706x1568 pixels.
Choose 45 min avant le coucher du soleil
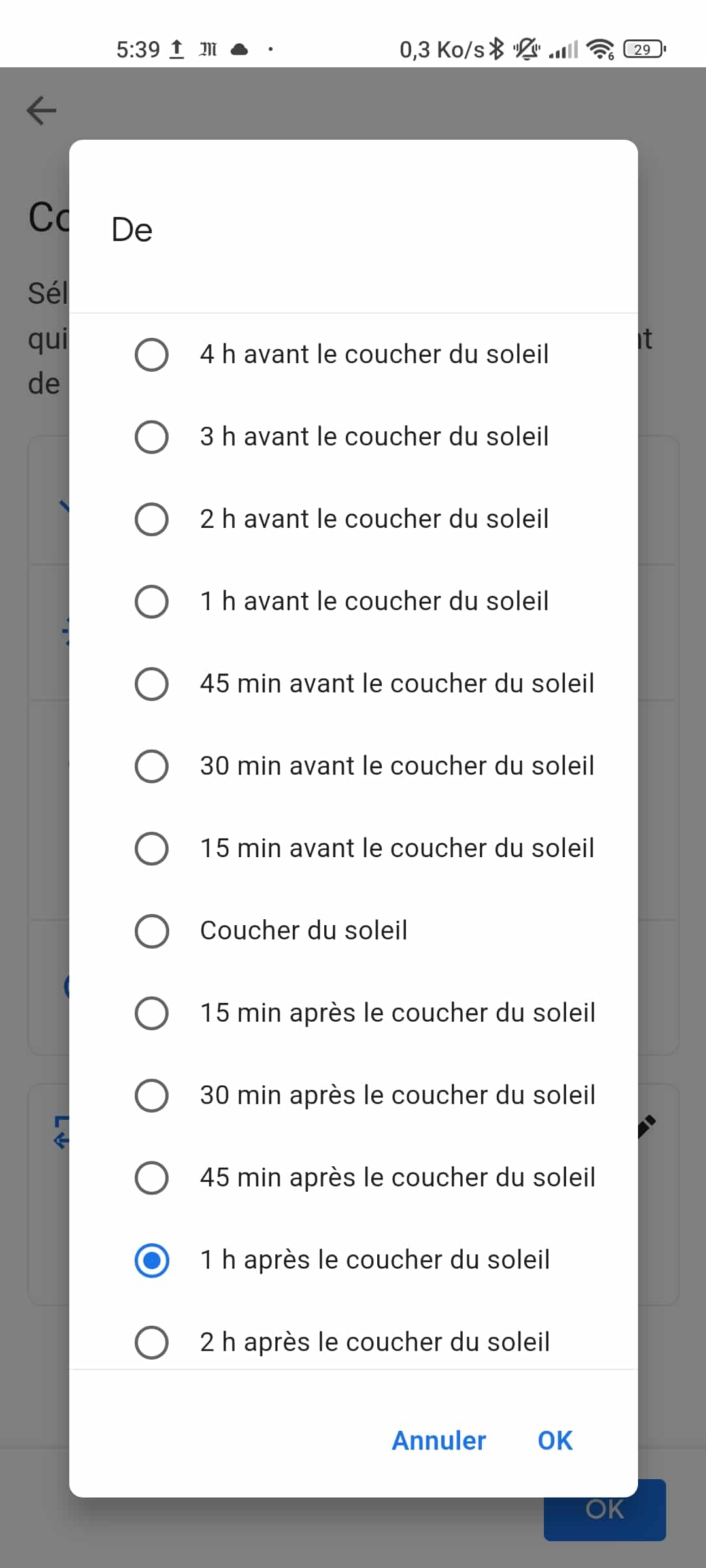click(x=354, y=684)
